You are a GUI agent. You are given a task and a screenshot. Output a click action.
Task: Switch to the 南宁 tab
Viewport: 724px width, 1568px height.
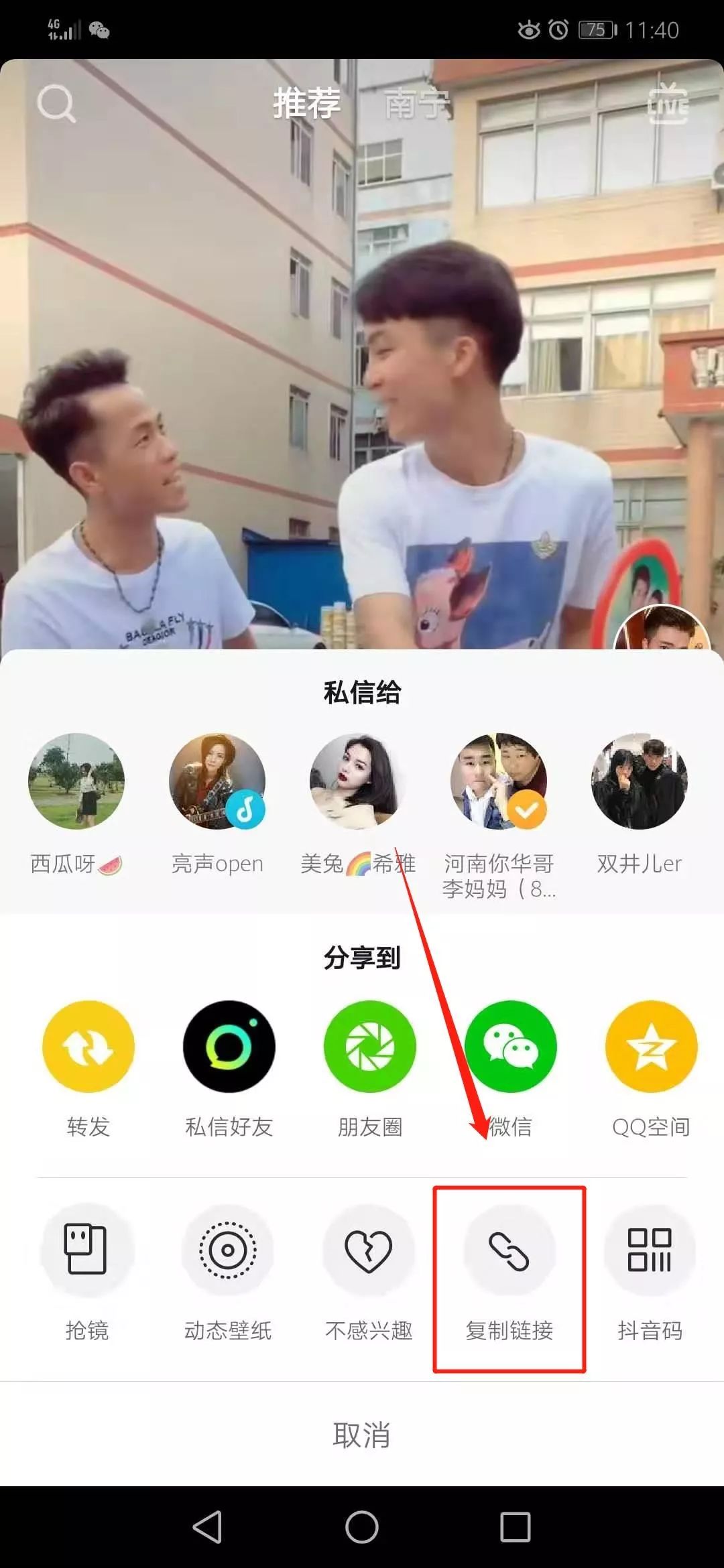click(416, 105)
